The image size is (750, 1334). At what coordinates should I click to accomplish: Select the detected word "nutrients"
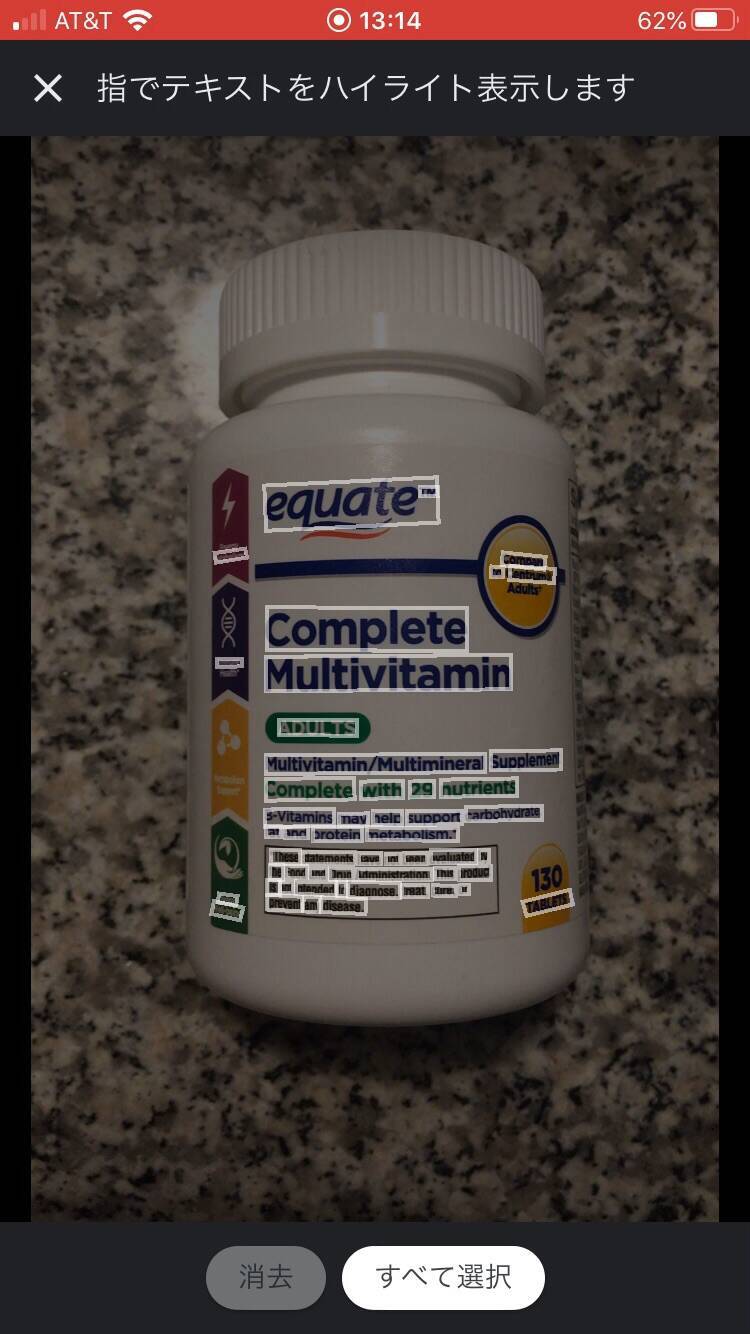478,788
